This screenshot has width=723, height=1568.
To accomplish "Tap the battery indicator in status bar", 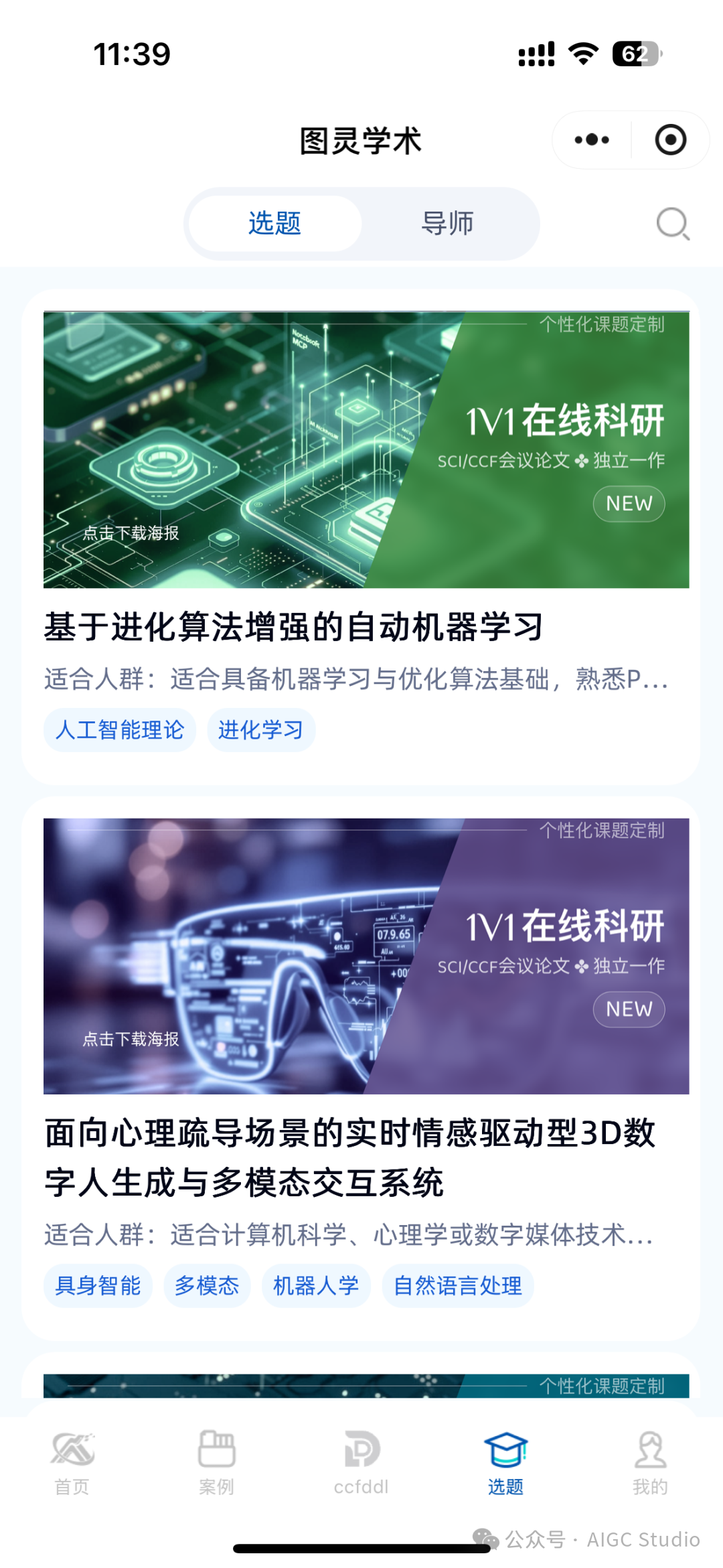I will click(635, 54).
